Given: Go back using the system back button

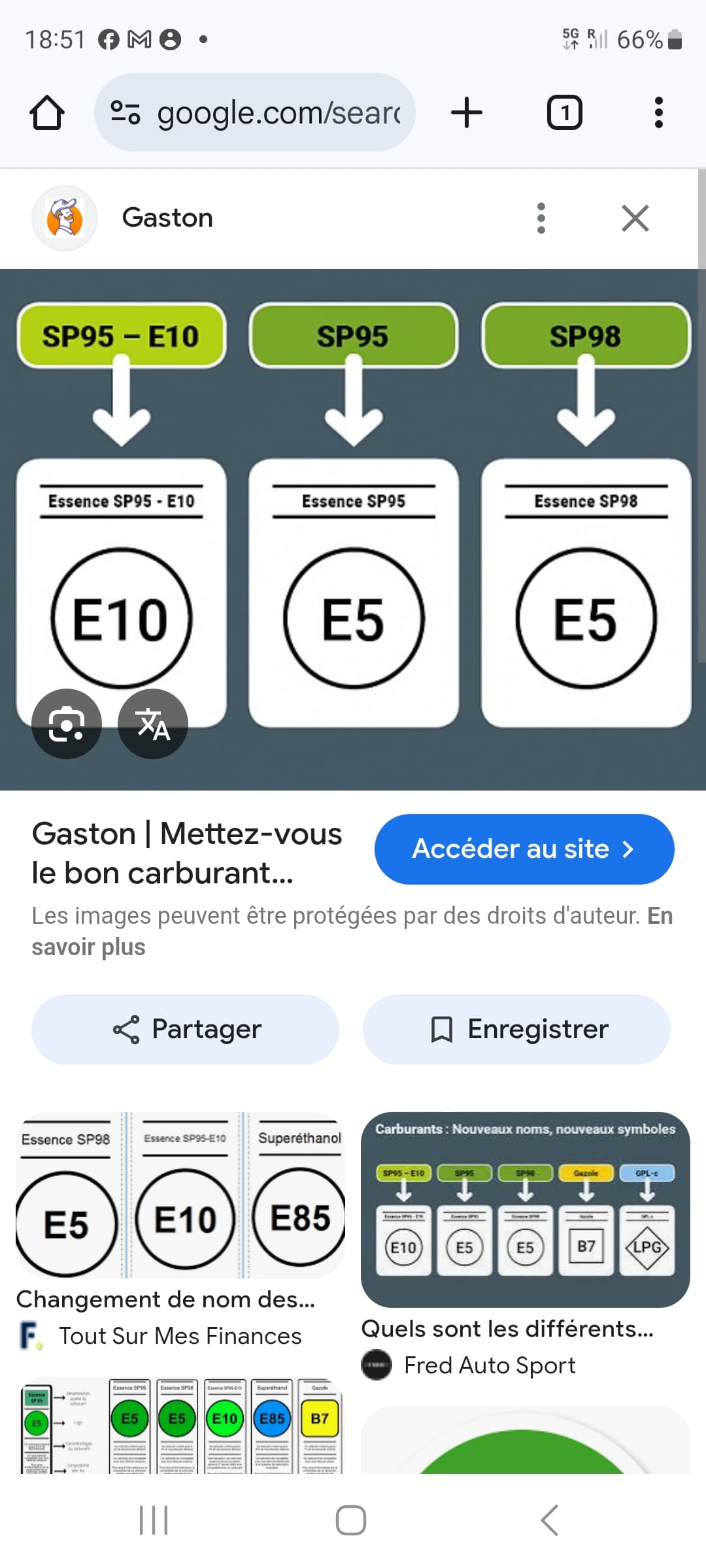Looking at the screenshot, I should tap(550, 1520).
